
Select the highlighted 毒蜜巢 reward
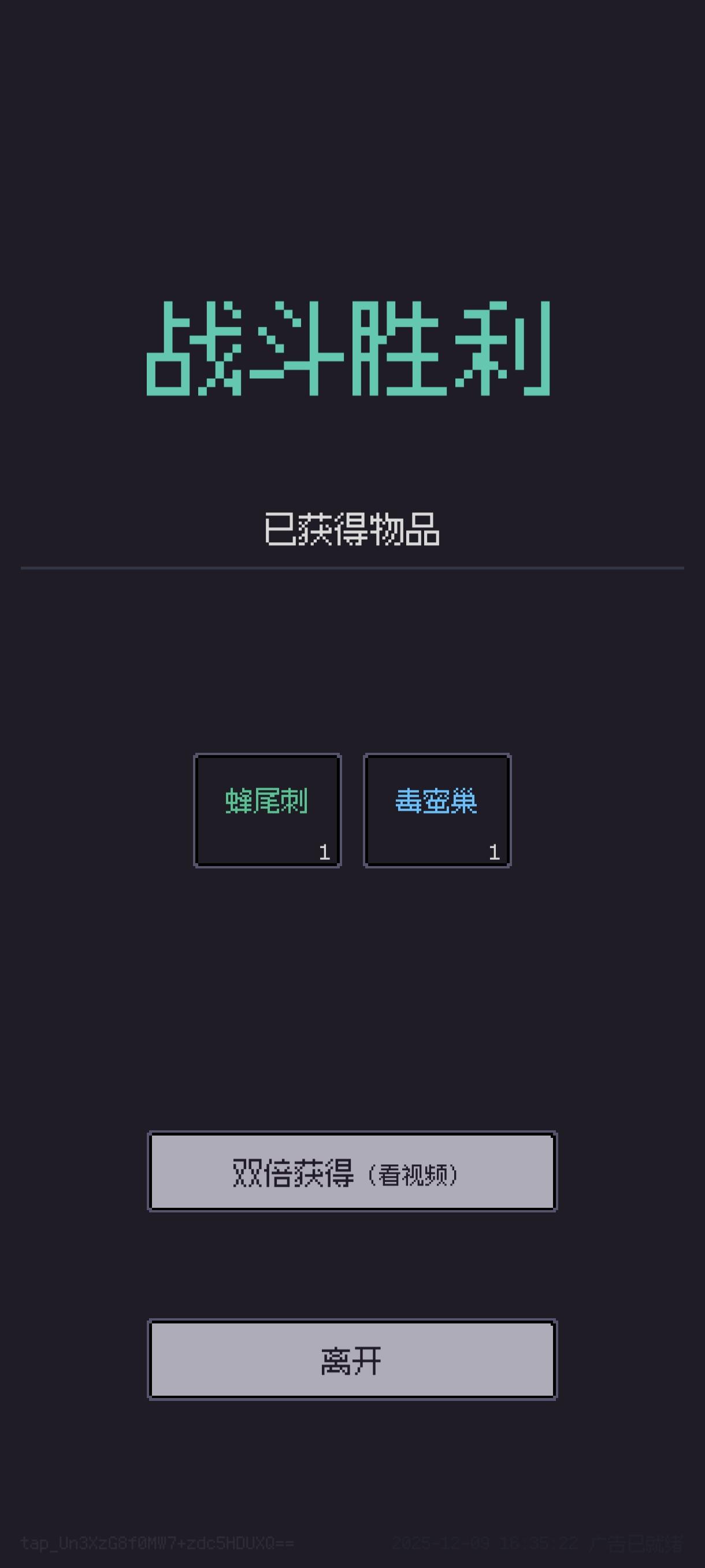click(437, 809)
